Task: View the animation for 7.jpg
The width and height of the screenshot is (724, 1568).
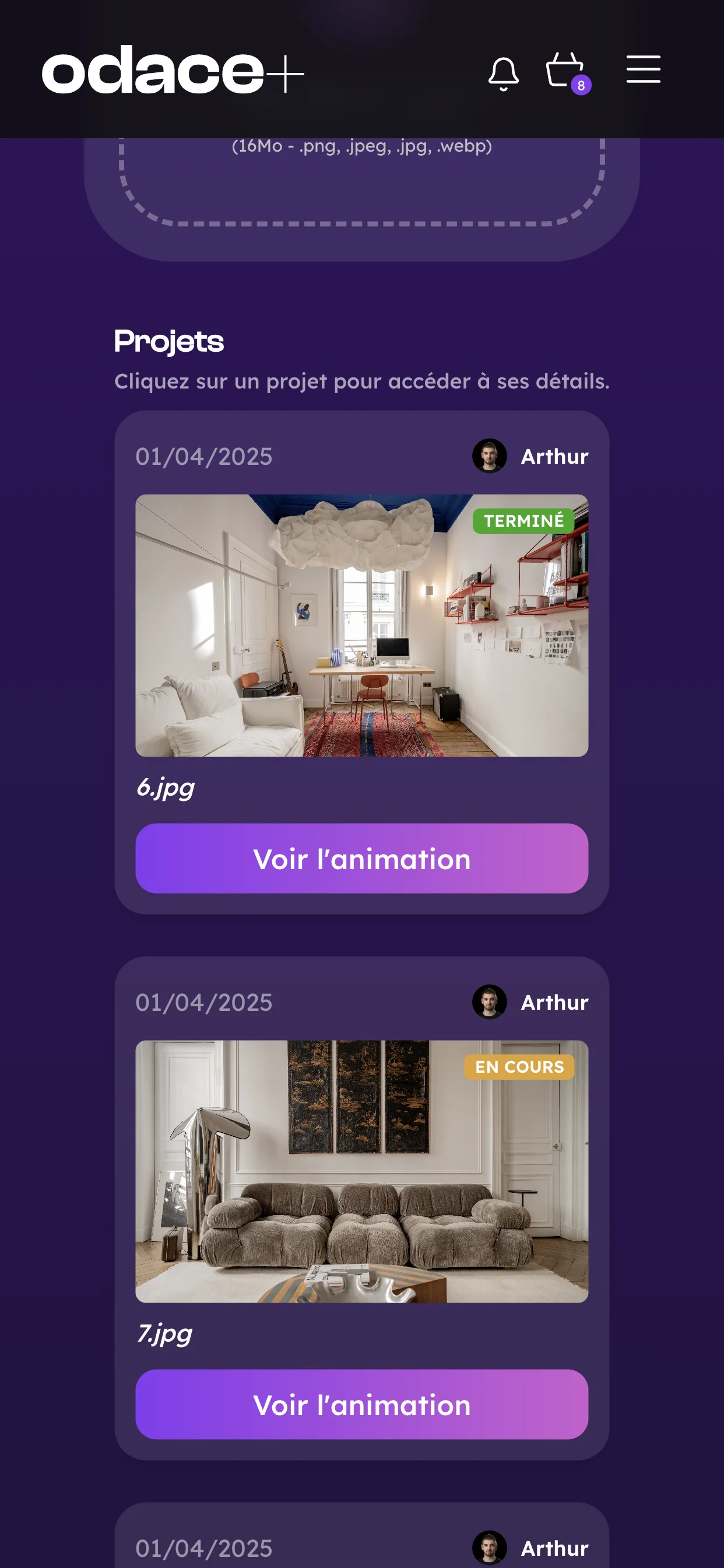Action: click(361, 1404)
